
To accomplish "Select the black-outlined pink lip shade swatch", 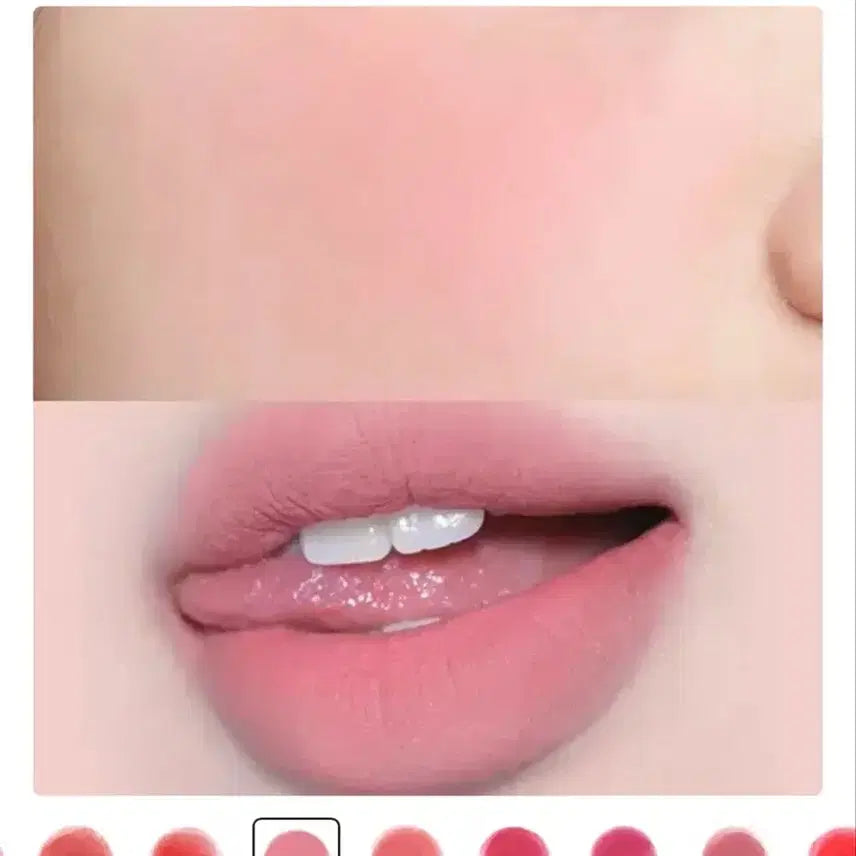I will (296, 840).
